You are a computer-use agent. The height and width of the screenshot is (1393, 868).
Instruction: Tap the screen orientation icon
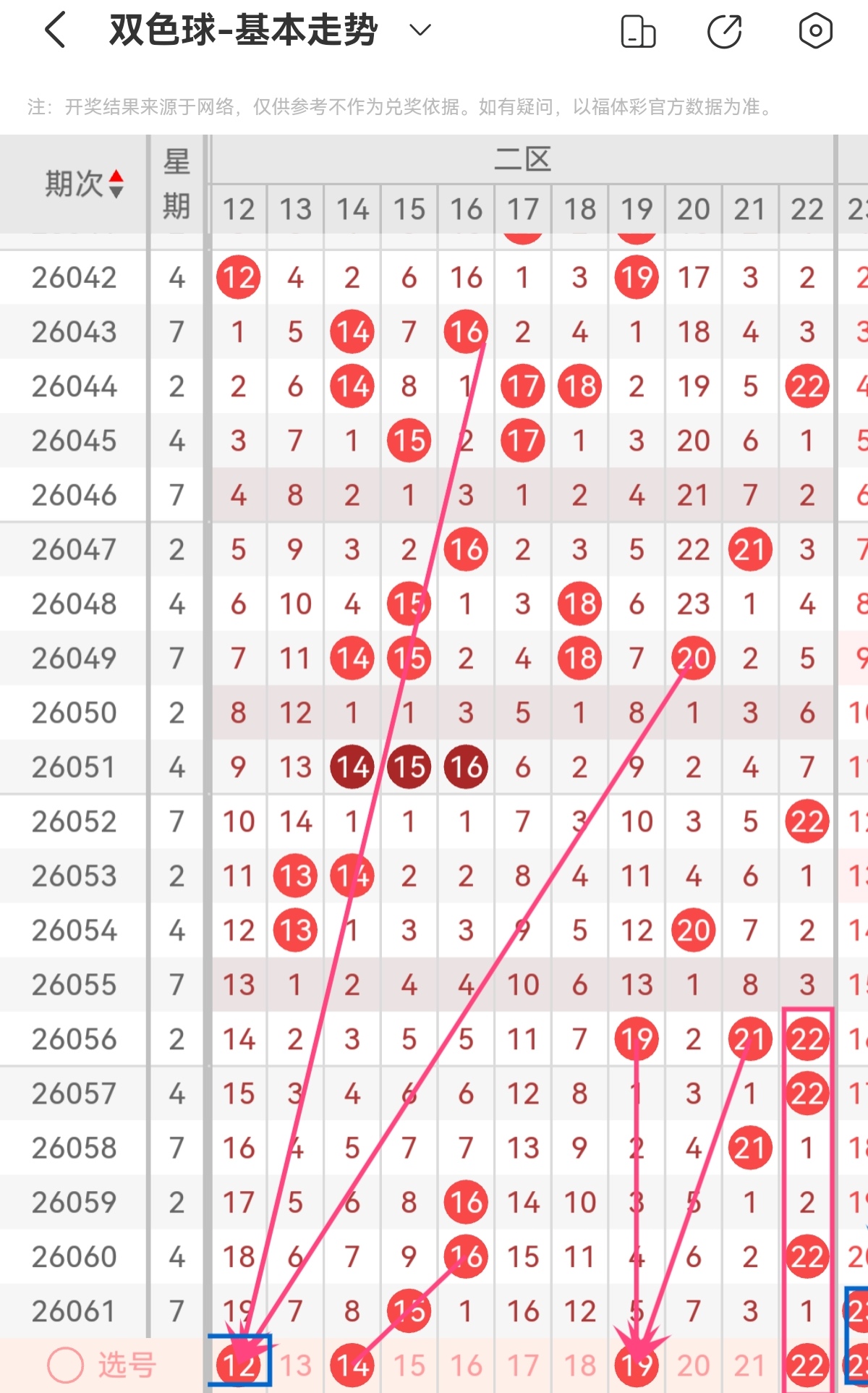[x=638, y=31]
